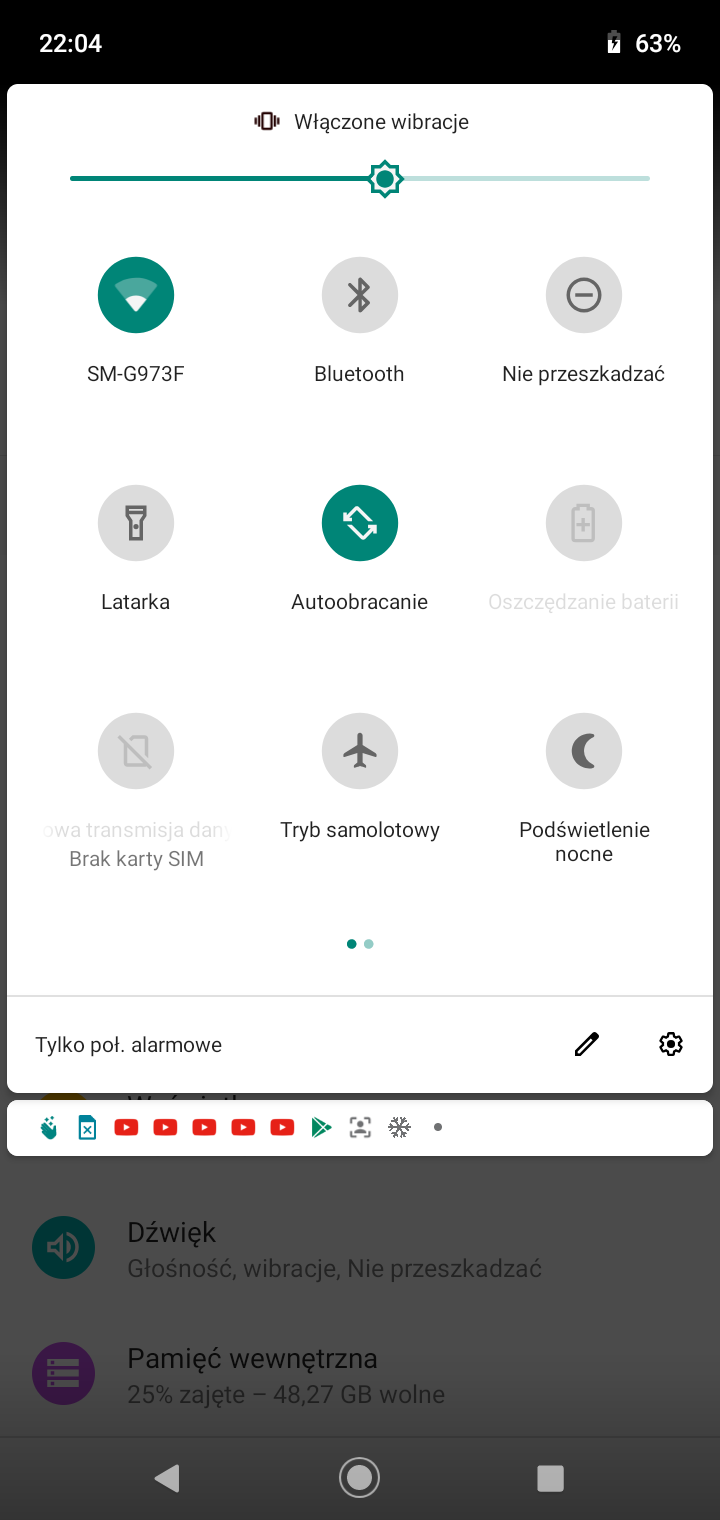Turn off the SM-G973F Wi-Fi tile

click(x=136, y=295)
